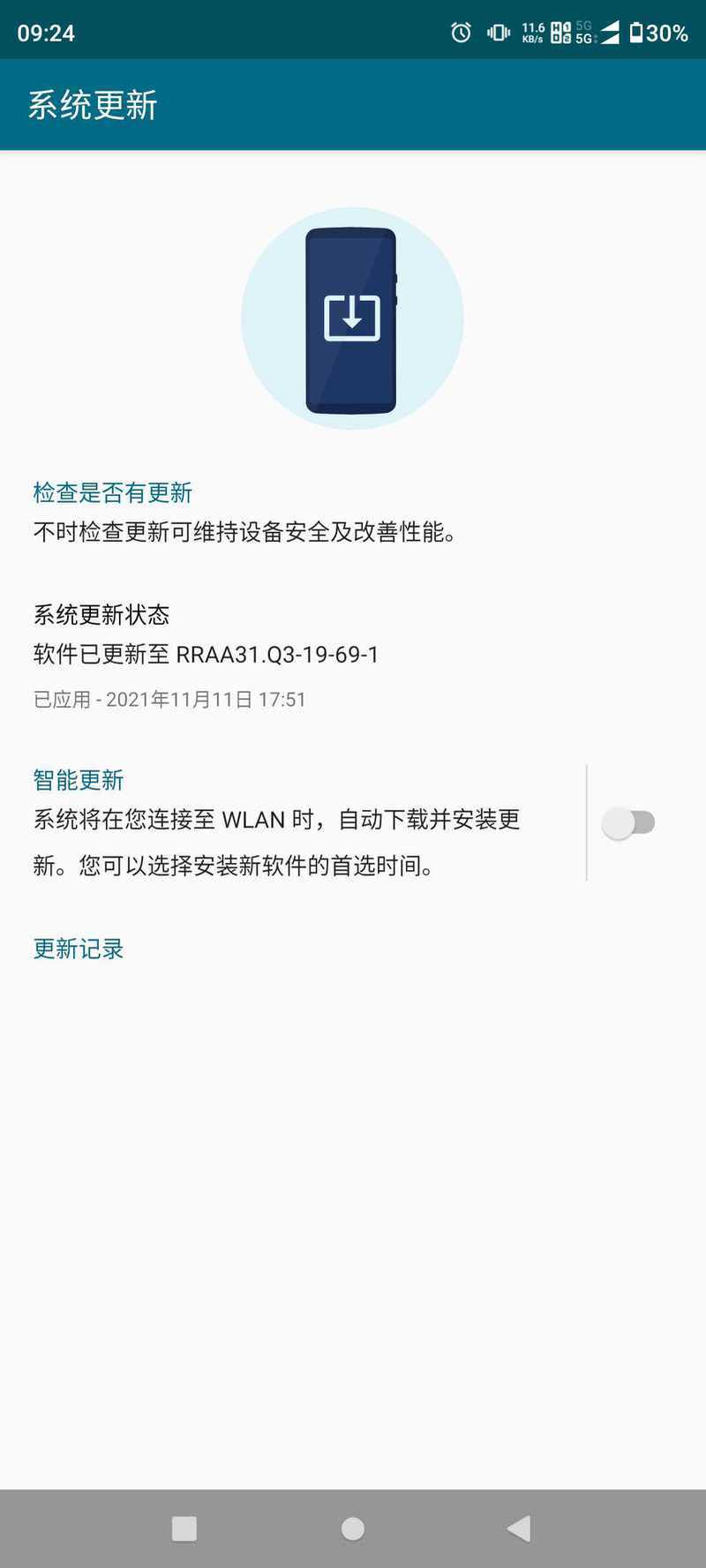Open 更新记录 update history
Screen dimensions: 706x1568
(79, 949)
